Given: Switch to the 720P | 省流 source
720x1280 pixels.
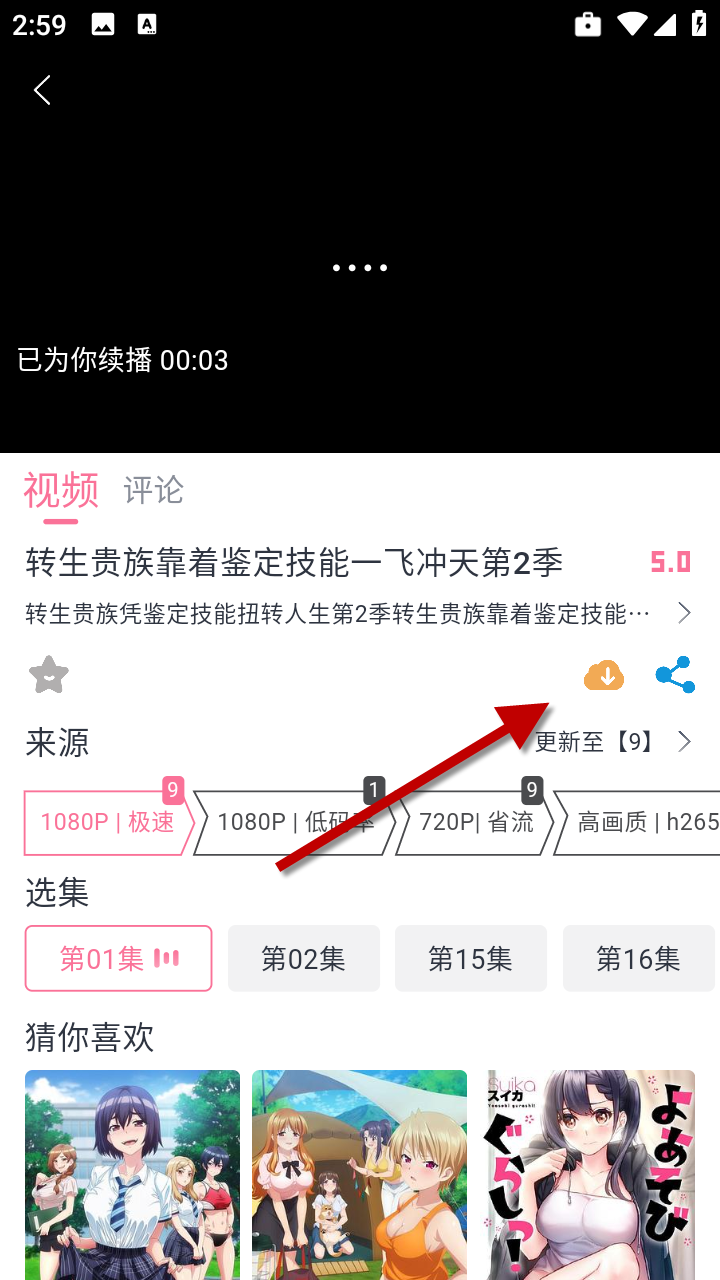Looking at the screenshot, I should [x=476, y=822].
